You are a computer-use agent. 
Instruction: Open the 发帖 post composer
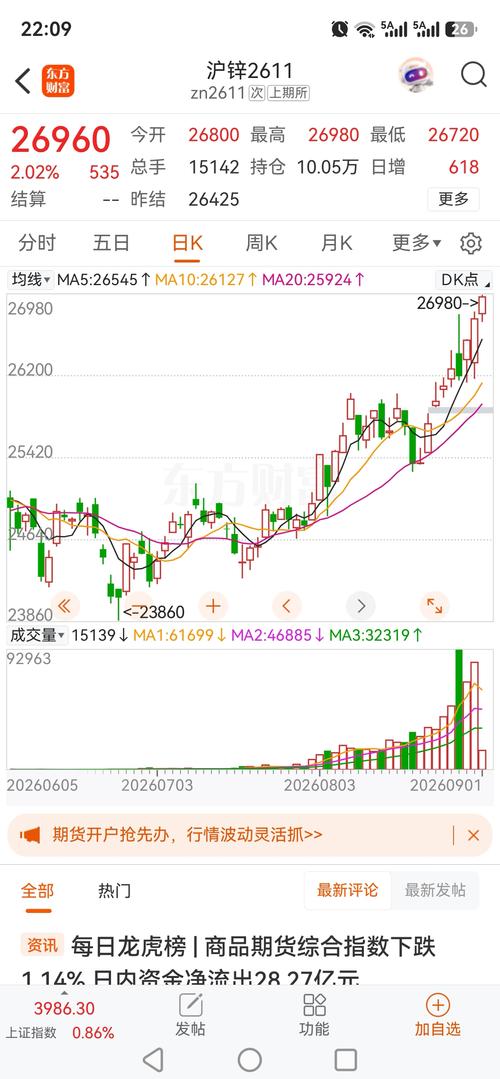click(191, 1016)
